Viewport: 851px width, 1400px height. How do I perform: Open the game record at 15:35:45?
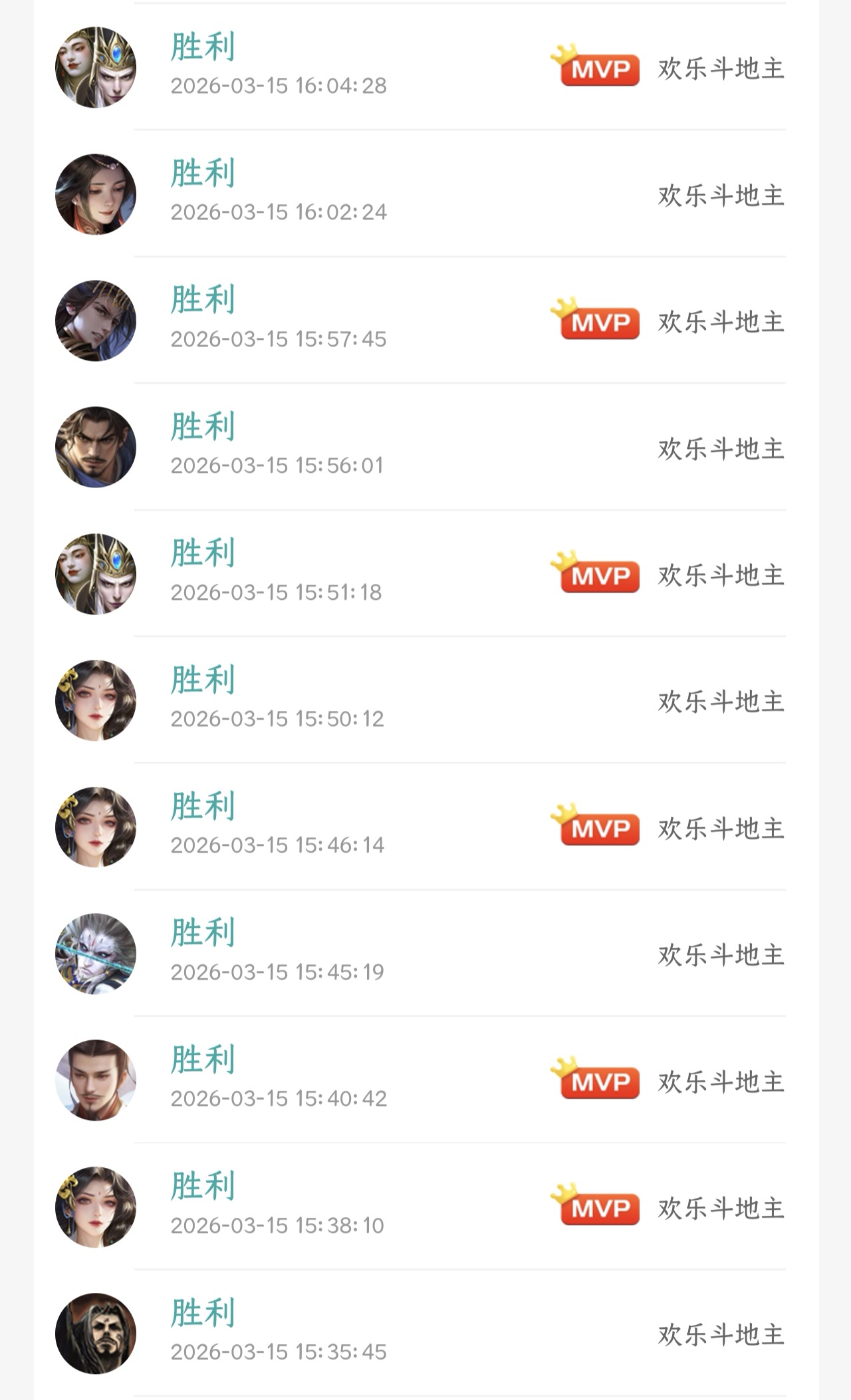tap(425, 1333)
